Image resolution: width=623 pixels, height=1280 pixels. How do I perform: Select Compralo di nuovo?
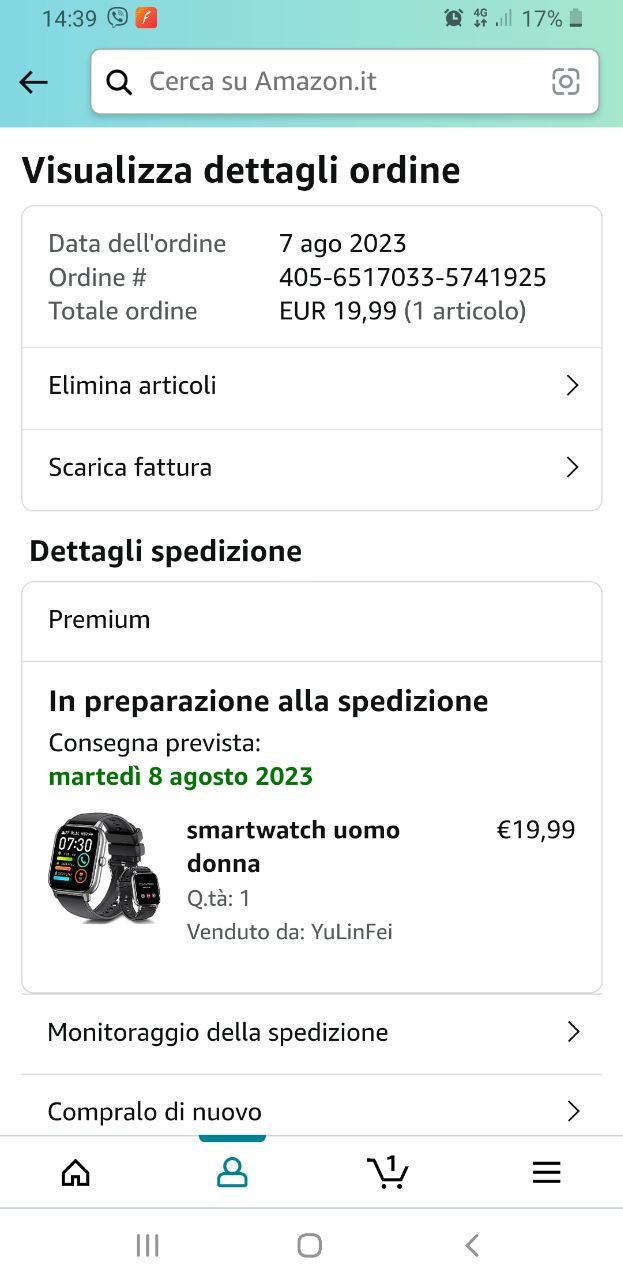pyautogui.click(x=312, y=1111)
